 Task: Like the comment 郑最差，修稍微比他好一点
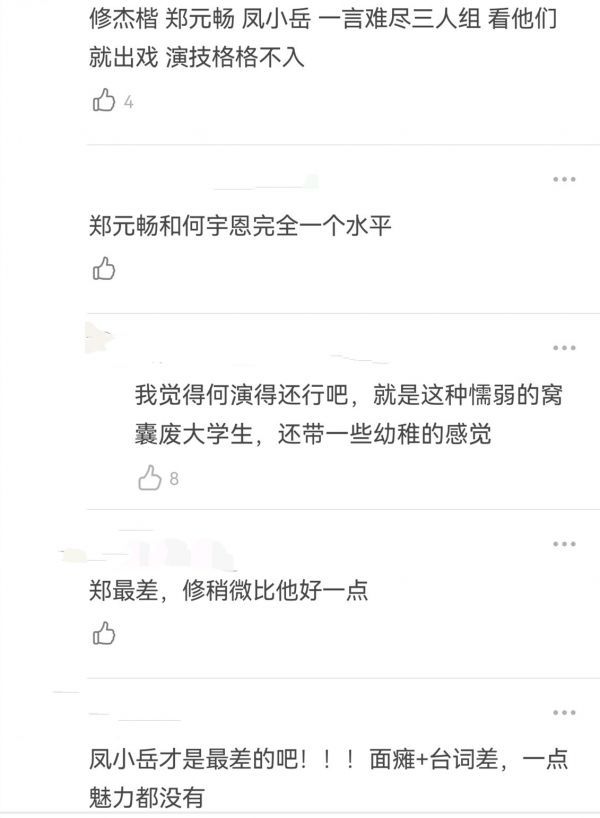(x=104, y=632)
